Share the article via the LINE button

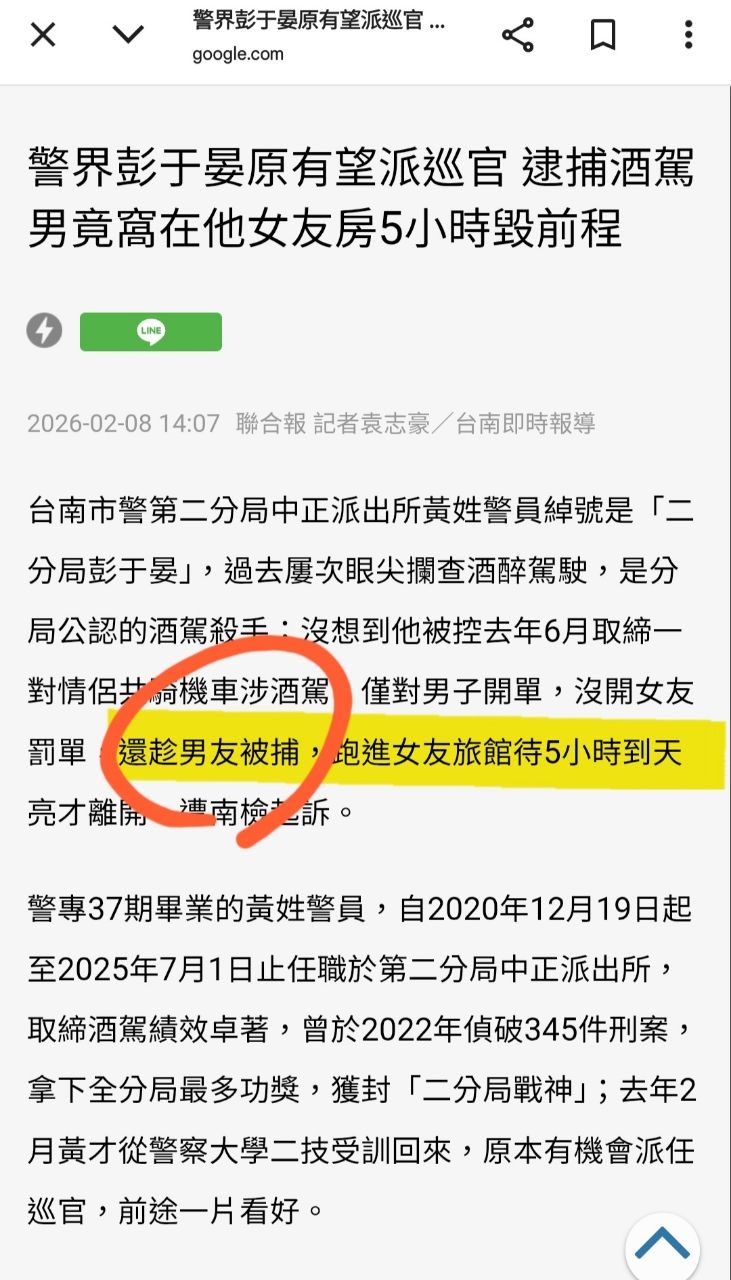tap(151, 331)
